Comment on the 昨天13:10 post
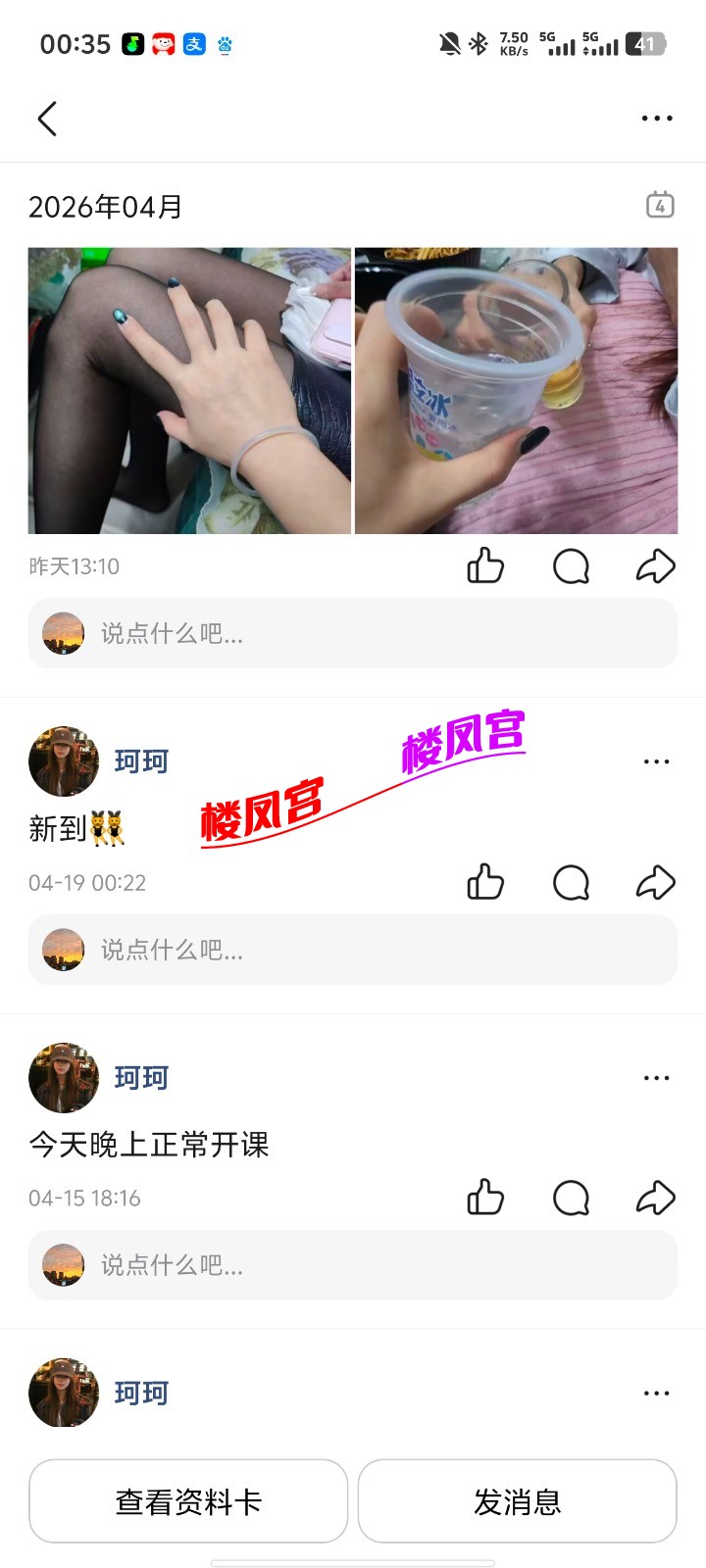 tap(571, 565)
